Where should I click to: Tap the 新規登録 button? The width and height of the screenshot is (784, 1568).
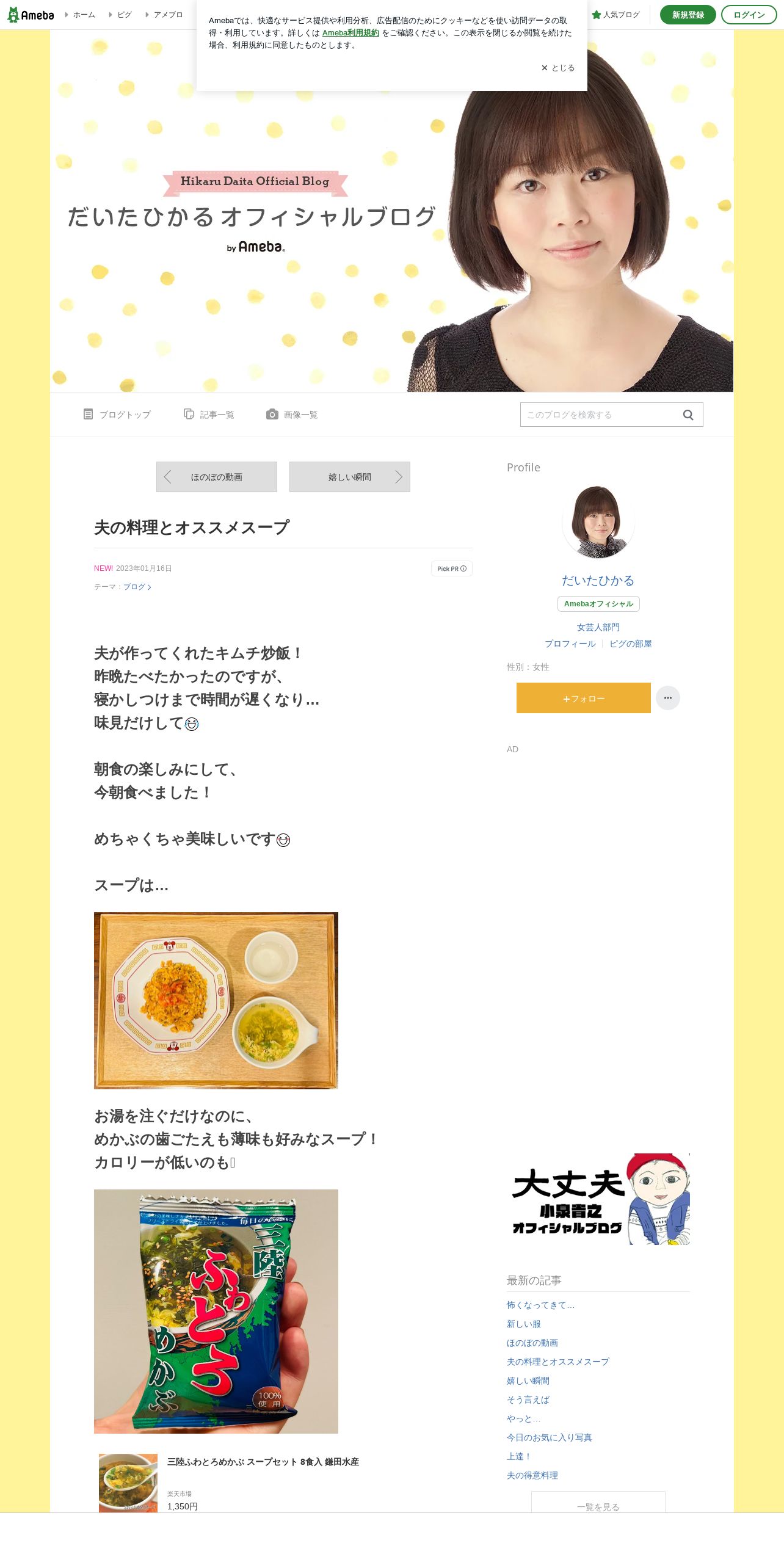(688, 15)
